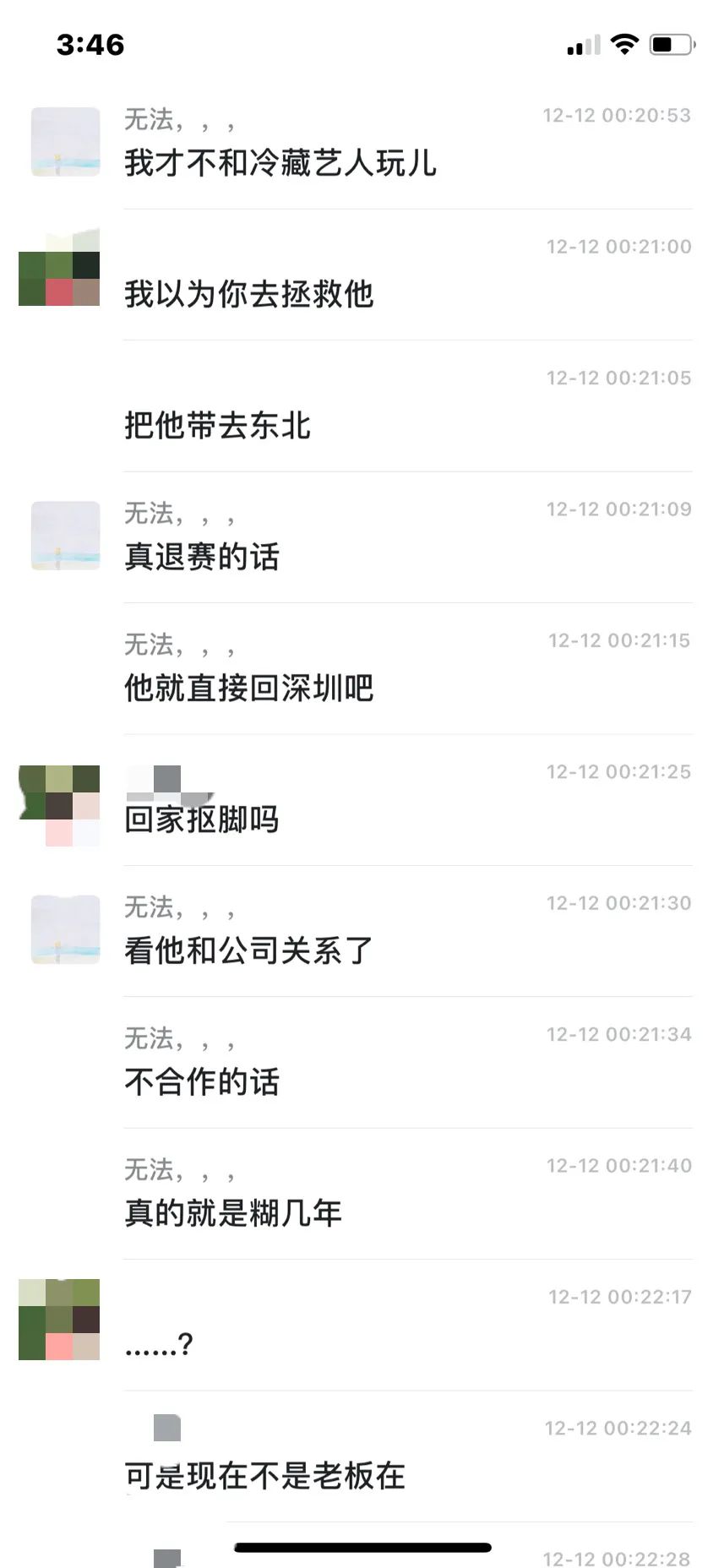
Task: Tap the battery icon in status bar
Action: 667,46
